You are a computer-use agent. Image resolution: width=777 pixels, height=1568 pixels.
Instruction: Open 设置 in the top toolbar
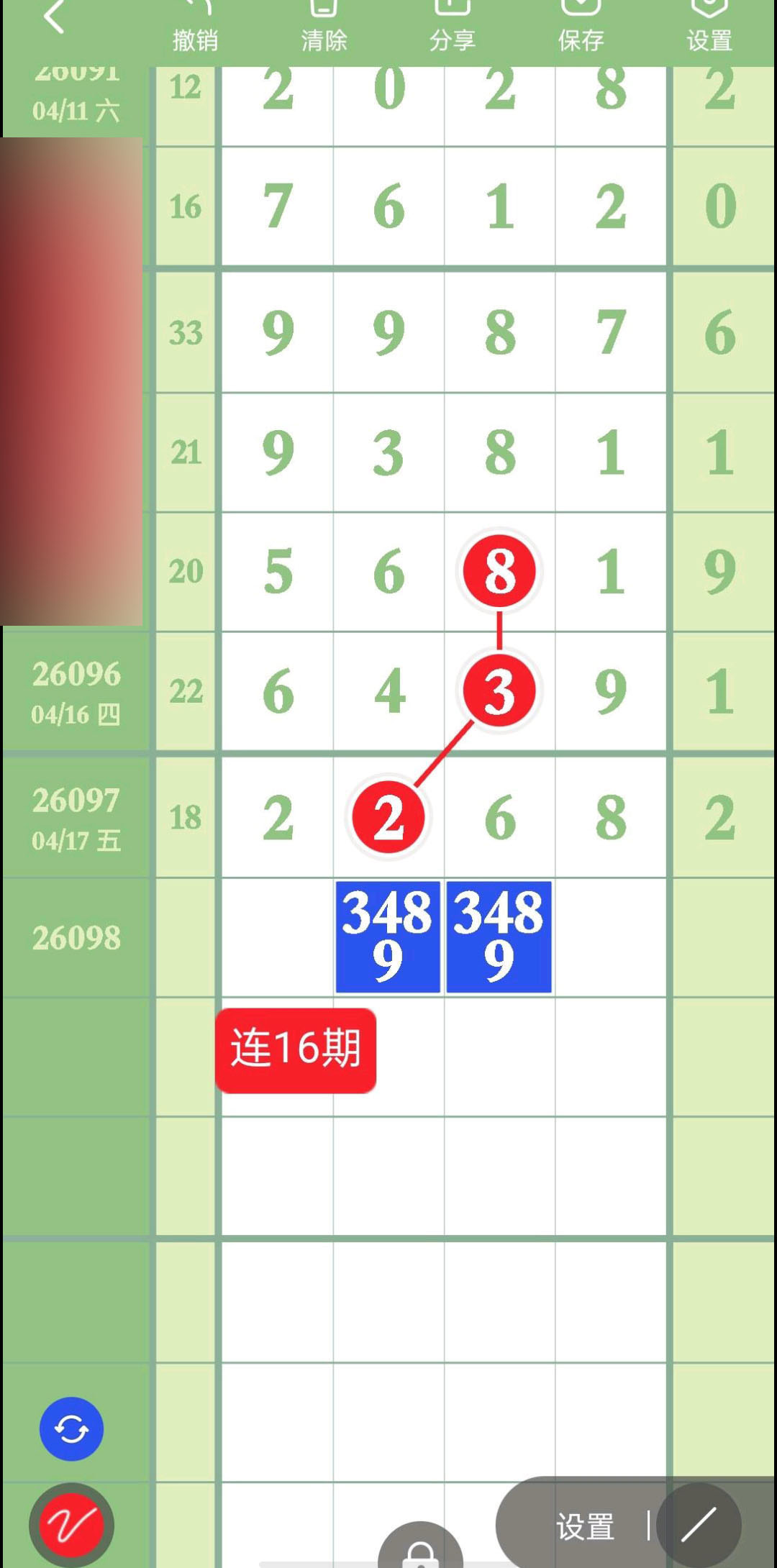point(709,27)
